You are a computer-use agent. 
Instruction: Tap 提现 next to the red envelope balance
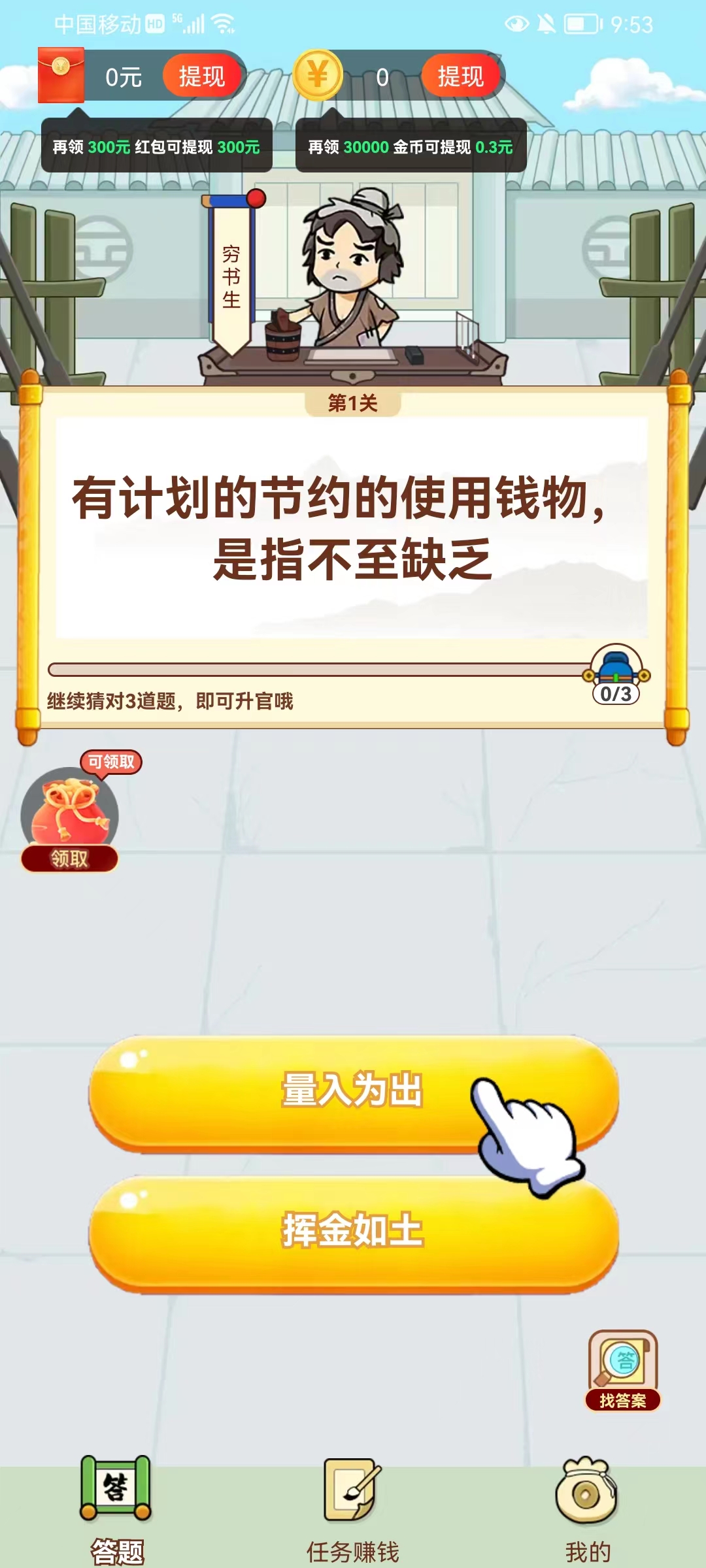[x=202, y=76]
